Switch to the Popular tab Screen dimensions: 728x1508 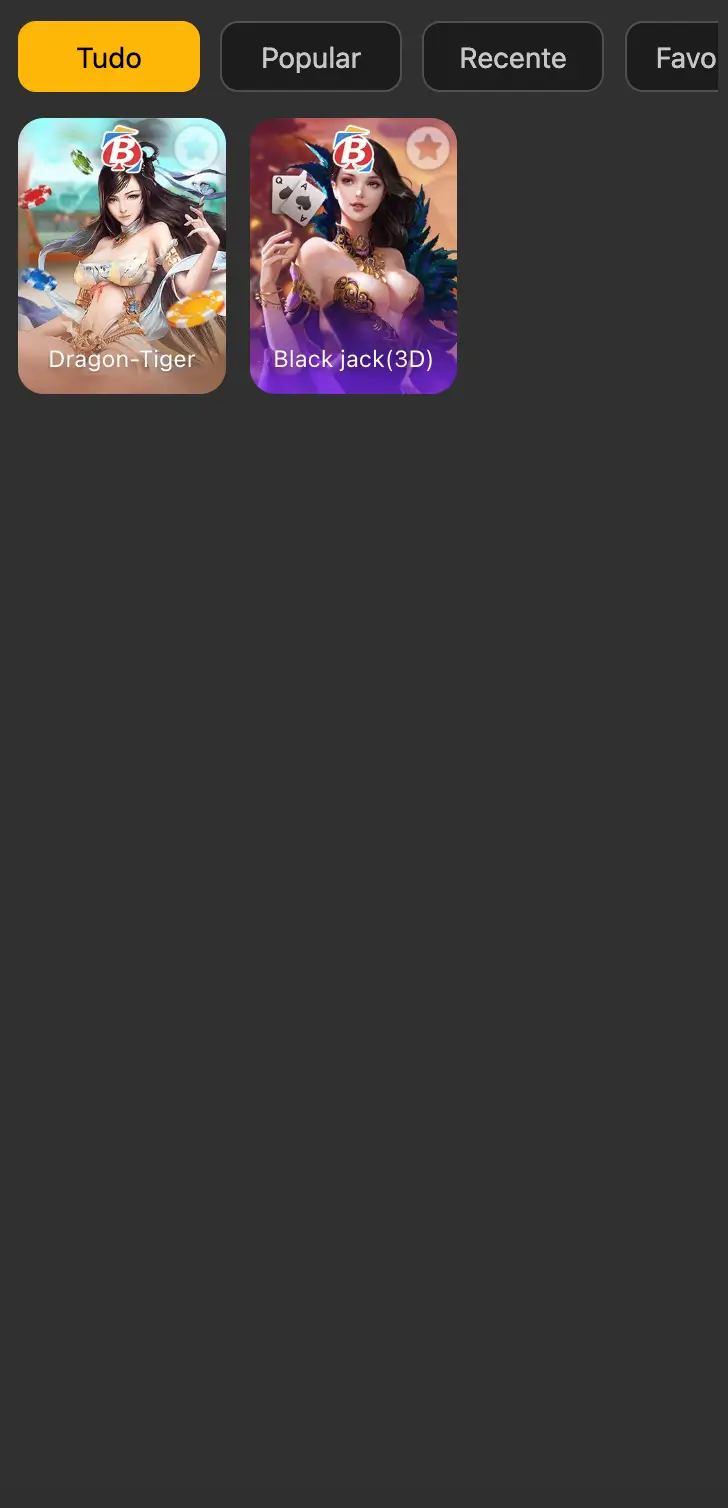(x=310, y=57)
